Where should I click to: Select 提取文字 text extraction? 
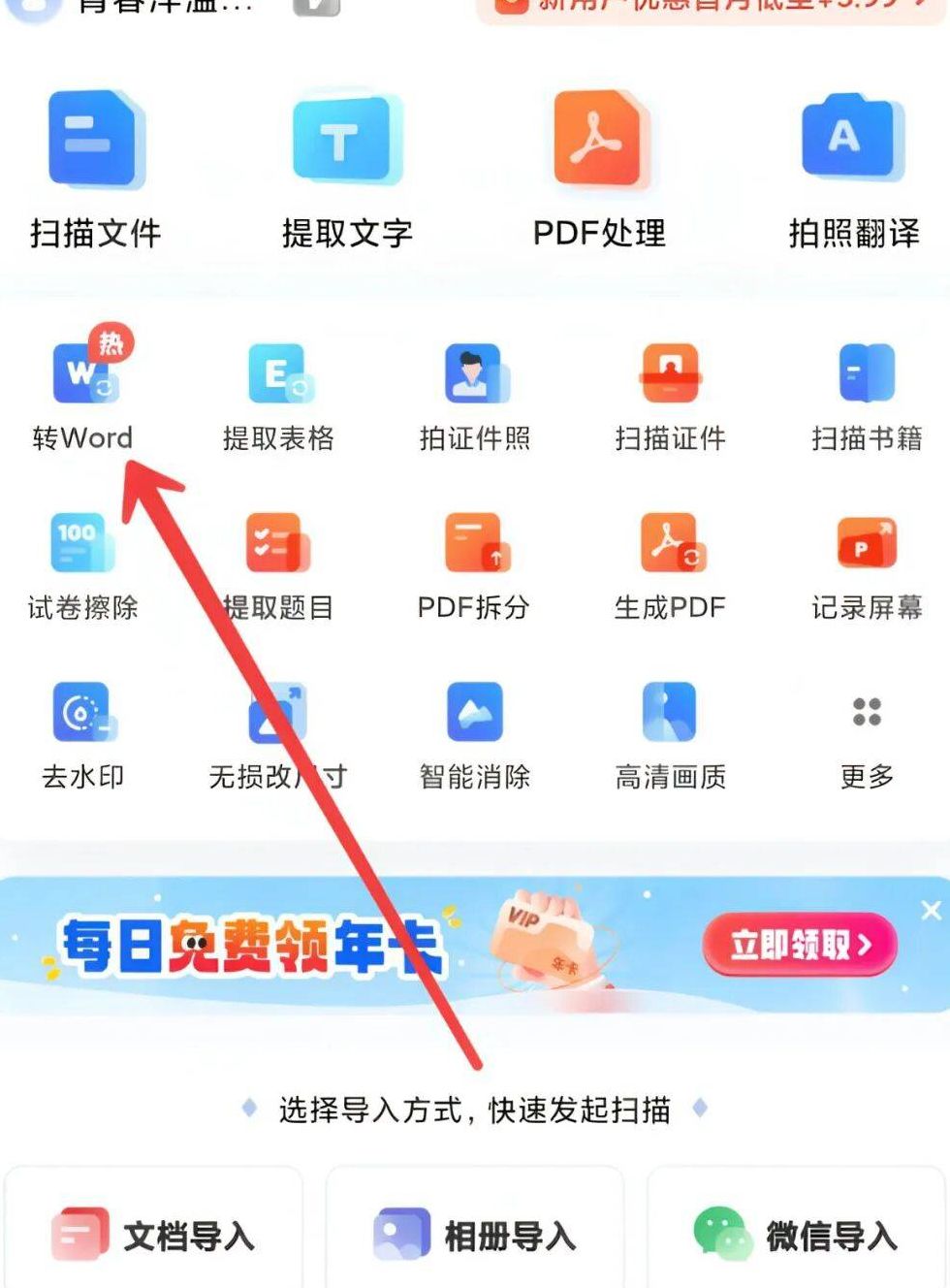(346, 167)
